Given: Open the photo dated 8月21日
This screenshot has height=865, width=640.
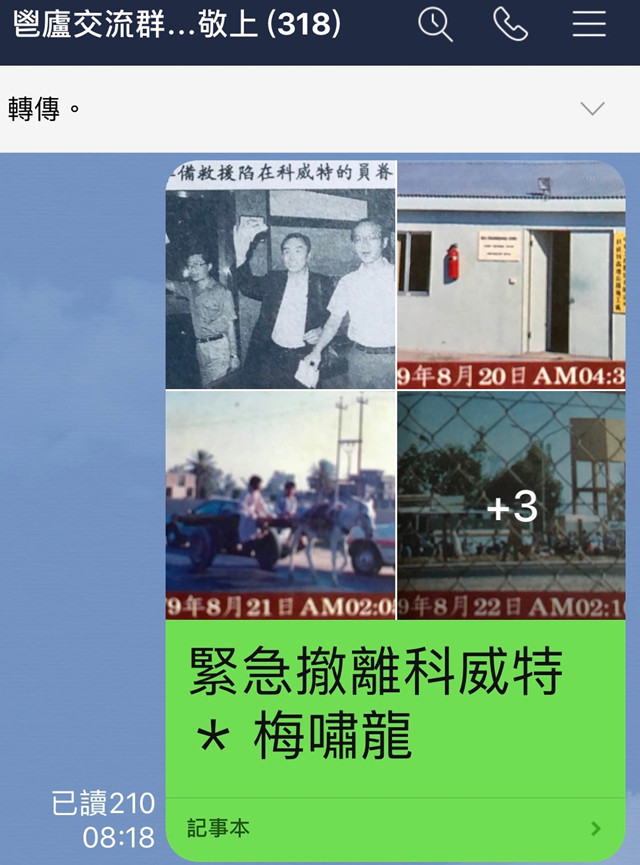Looking at the screenshot, I should [281, 506].
